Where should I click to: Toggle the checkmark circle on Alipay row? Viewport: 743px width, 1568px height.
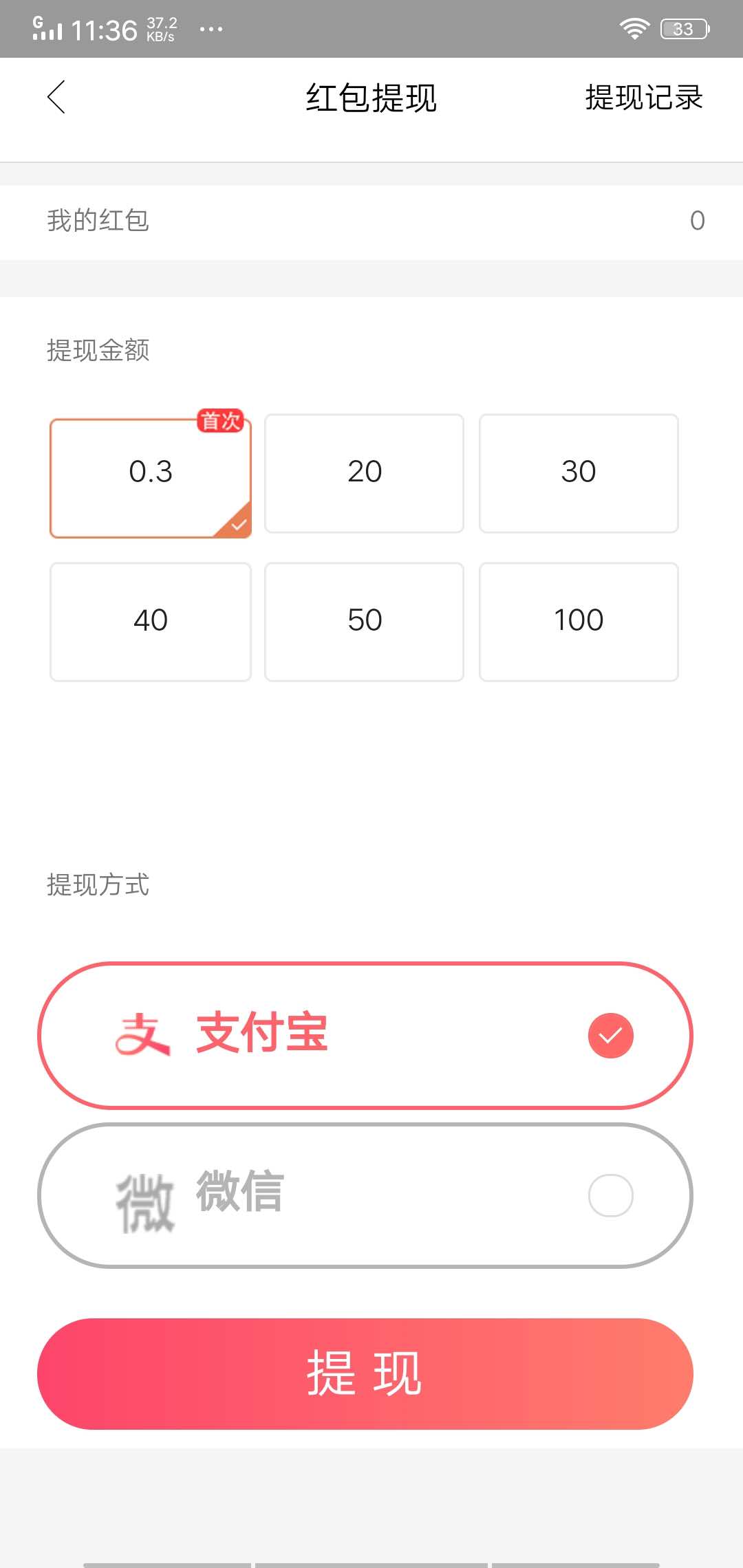[x=610, y=1035]
